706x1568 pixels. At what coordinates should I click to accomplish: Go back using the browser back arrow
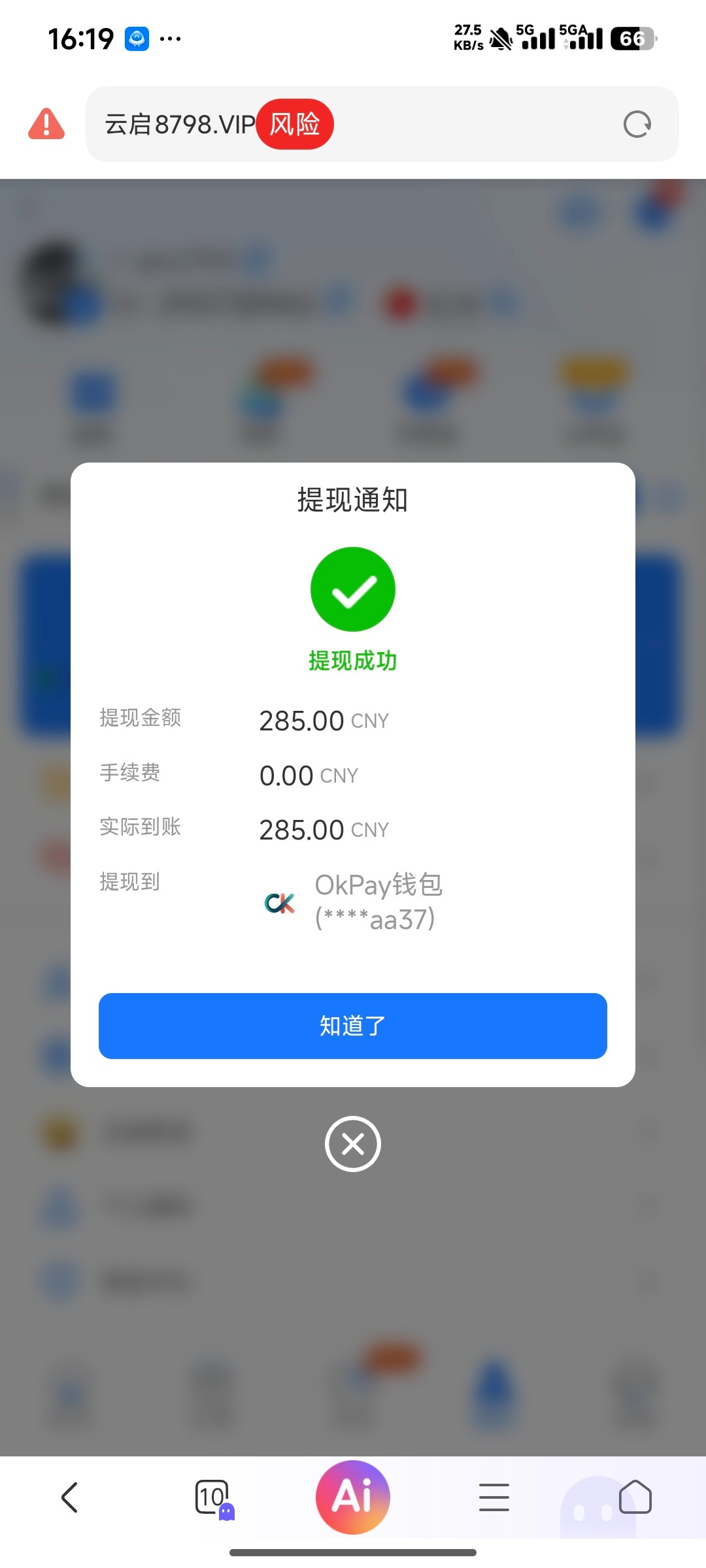pos(69,1497)
